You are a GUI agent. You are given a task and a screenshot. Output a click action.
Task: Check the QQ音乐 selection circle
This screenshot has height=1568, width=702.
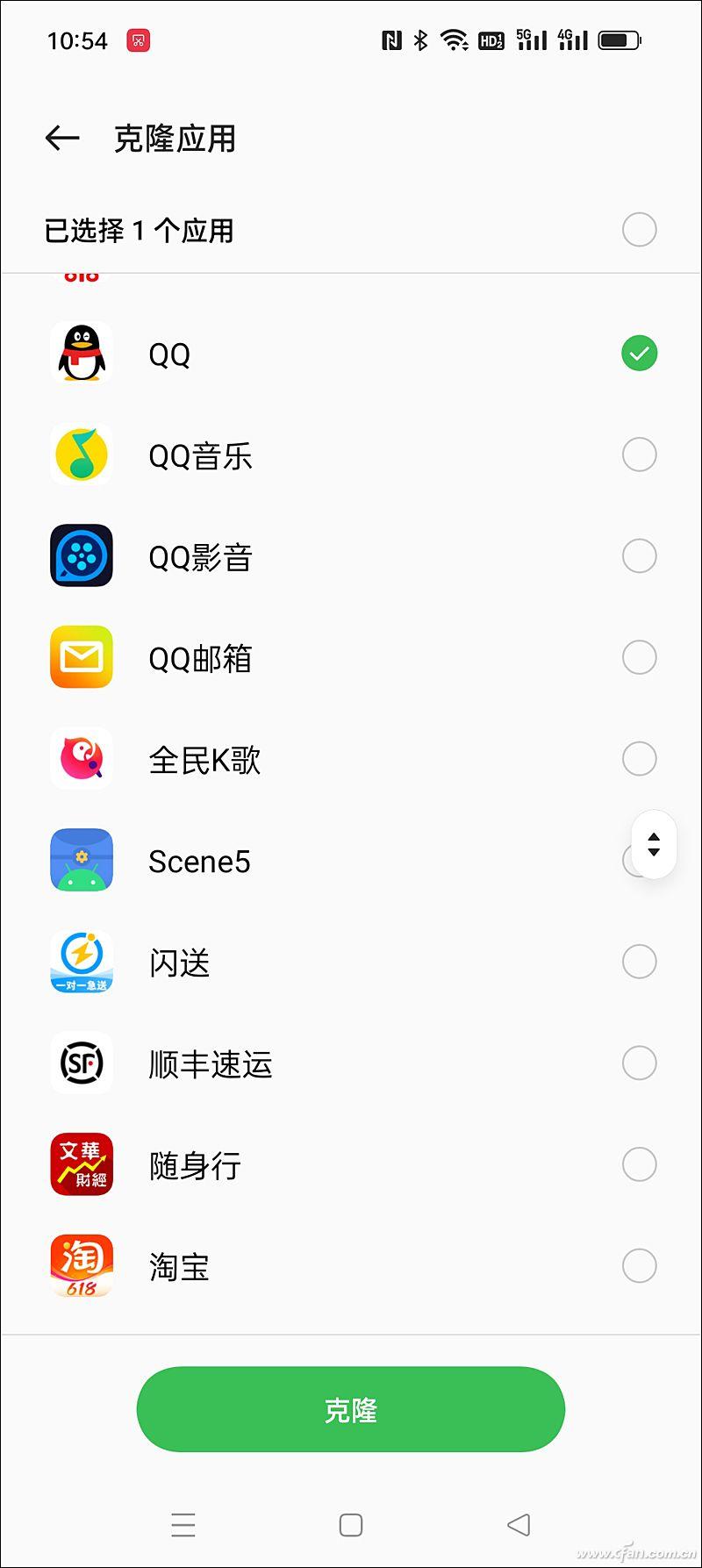tap(640, 455)
